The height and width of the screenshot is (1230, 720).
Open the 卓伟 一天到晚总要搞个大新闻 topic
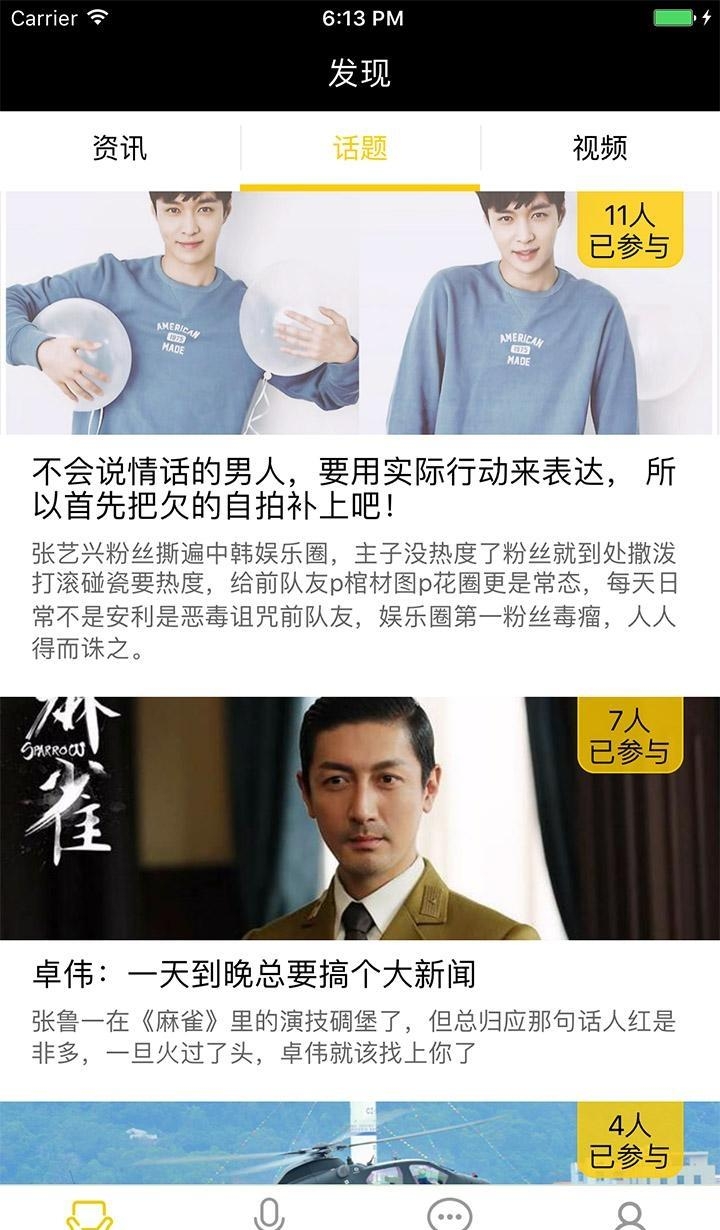coord(253,973)
